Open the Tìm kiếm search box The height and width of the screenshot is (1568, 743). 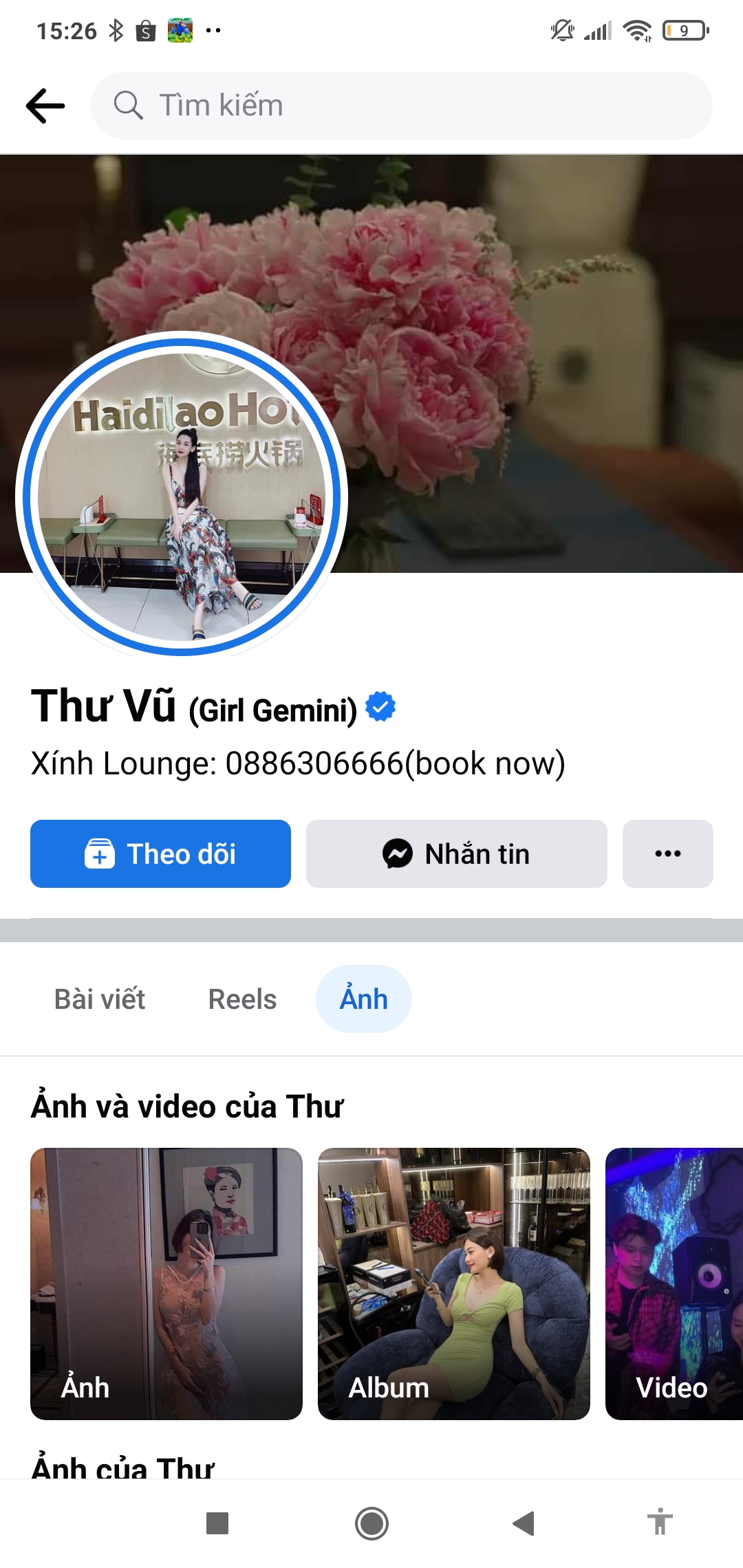(x=401, y=106)
